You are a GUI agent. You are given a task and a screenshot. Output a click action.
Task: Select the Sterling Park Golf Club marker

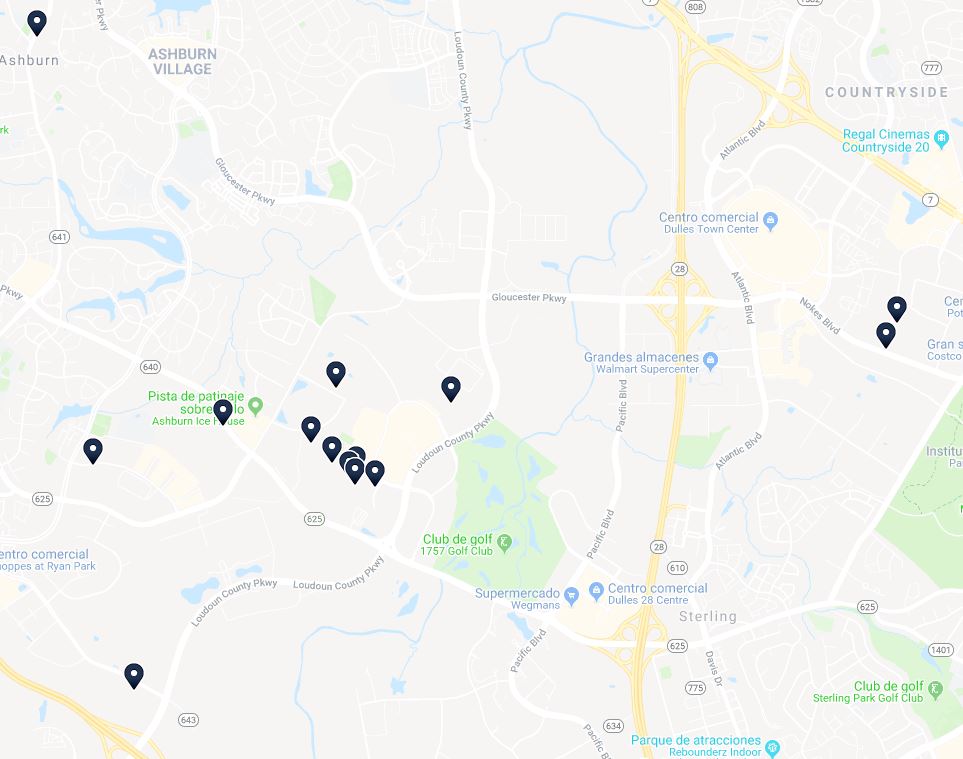click(935, 689)
